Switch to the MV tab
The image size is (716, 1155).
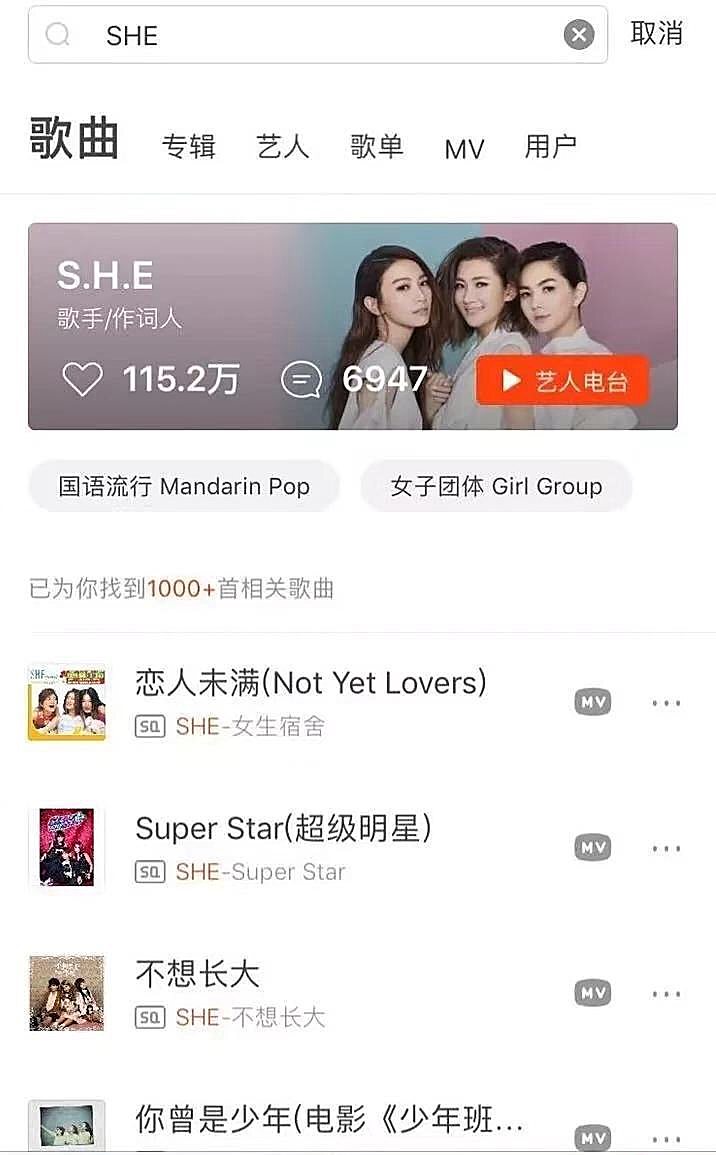pos(464,150)
